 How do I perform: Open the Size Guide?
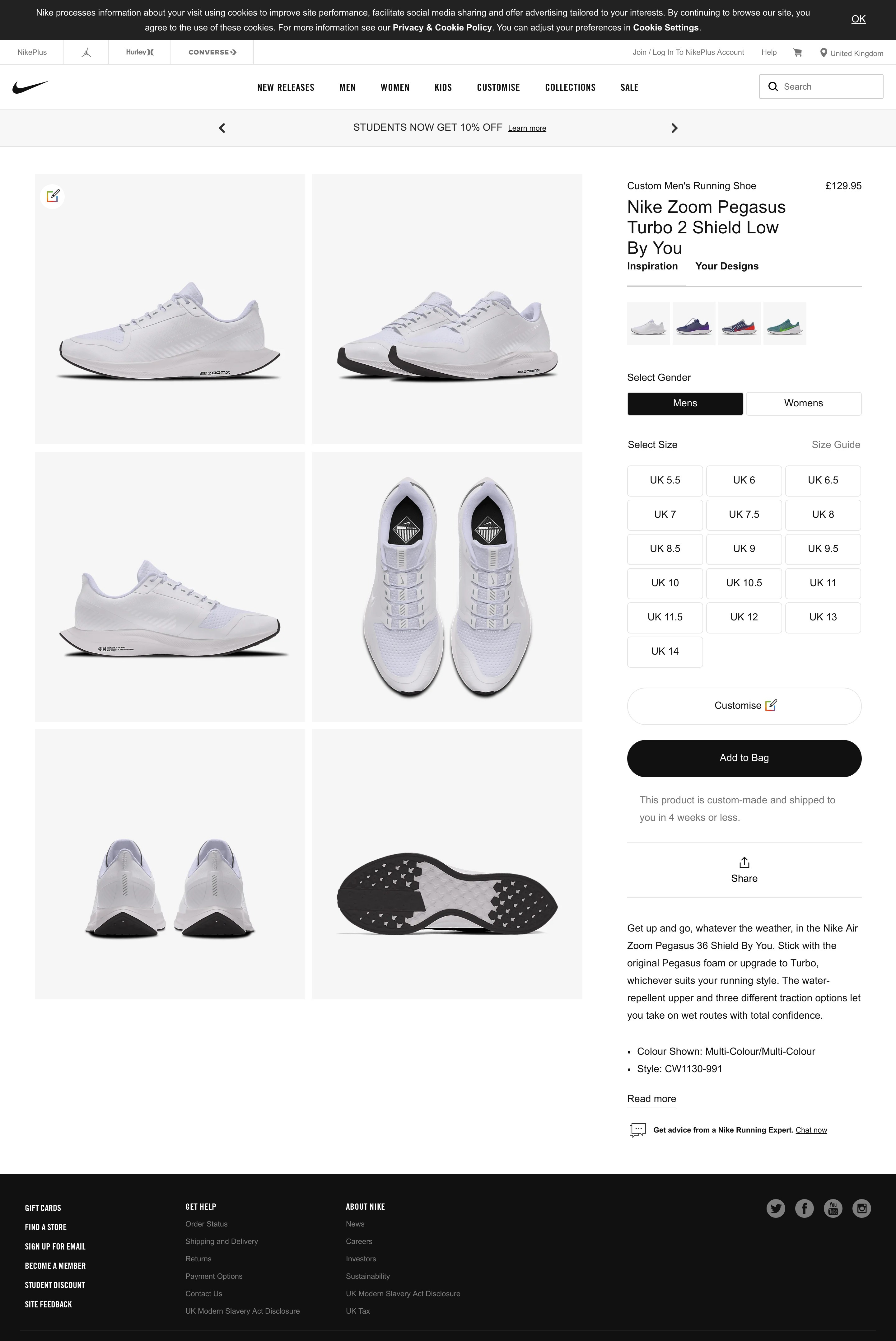click(835, 445)
